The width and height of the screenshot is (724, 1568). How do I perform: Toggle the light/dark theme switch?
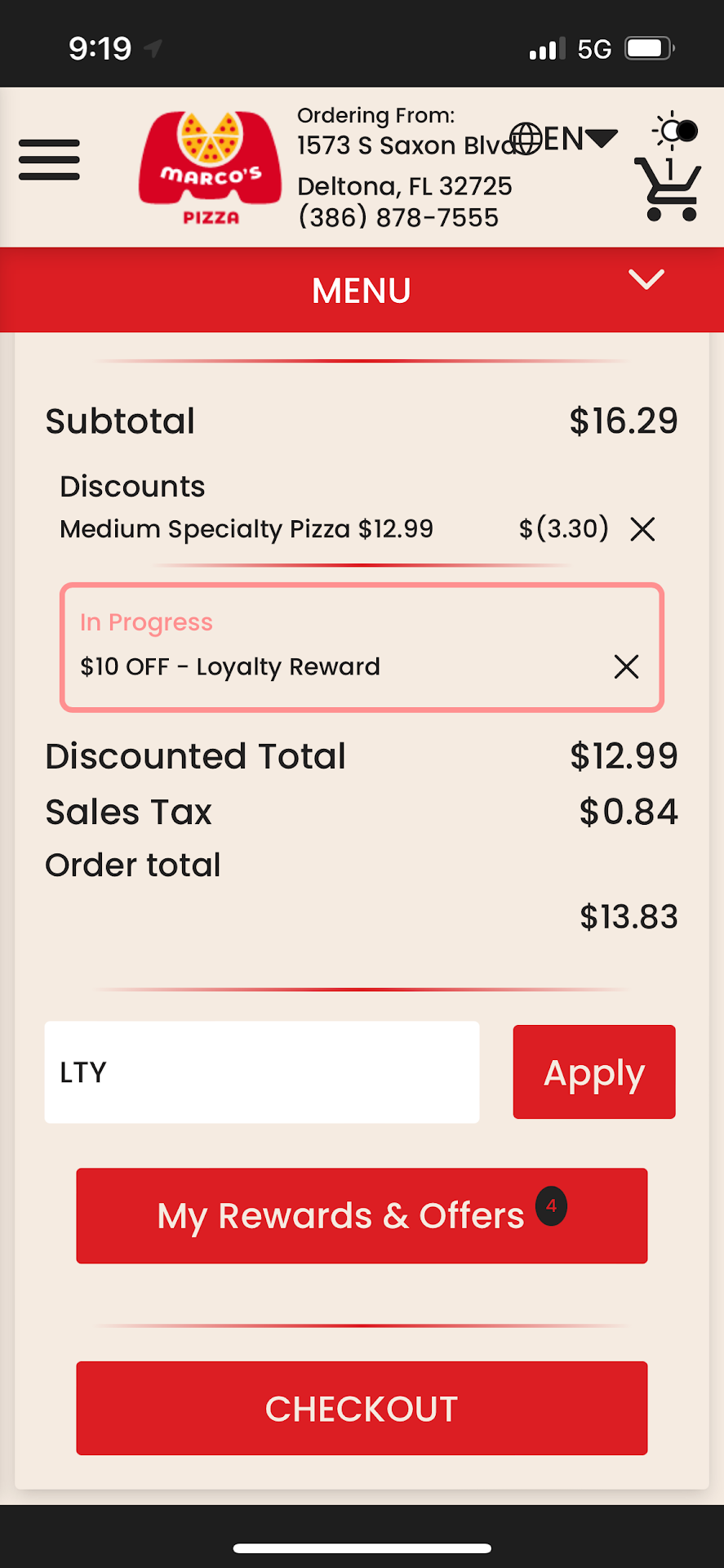(x=676, y=131)
